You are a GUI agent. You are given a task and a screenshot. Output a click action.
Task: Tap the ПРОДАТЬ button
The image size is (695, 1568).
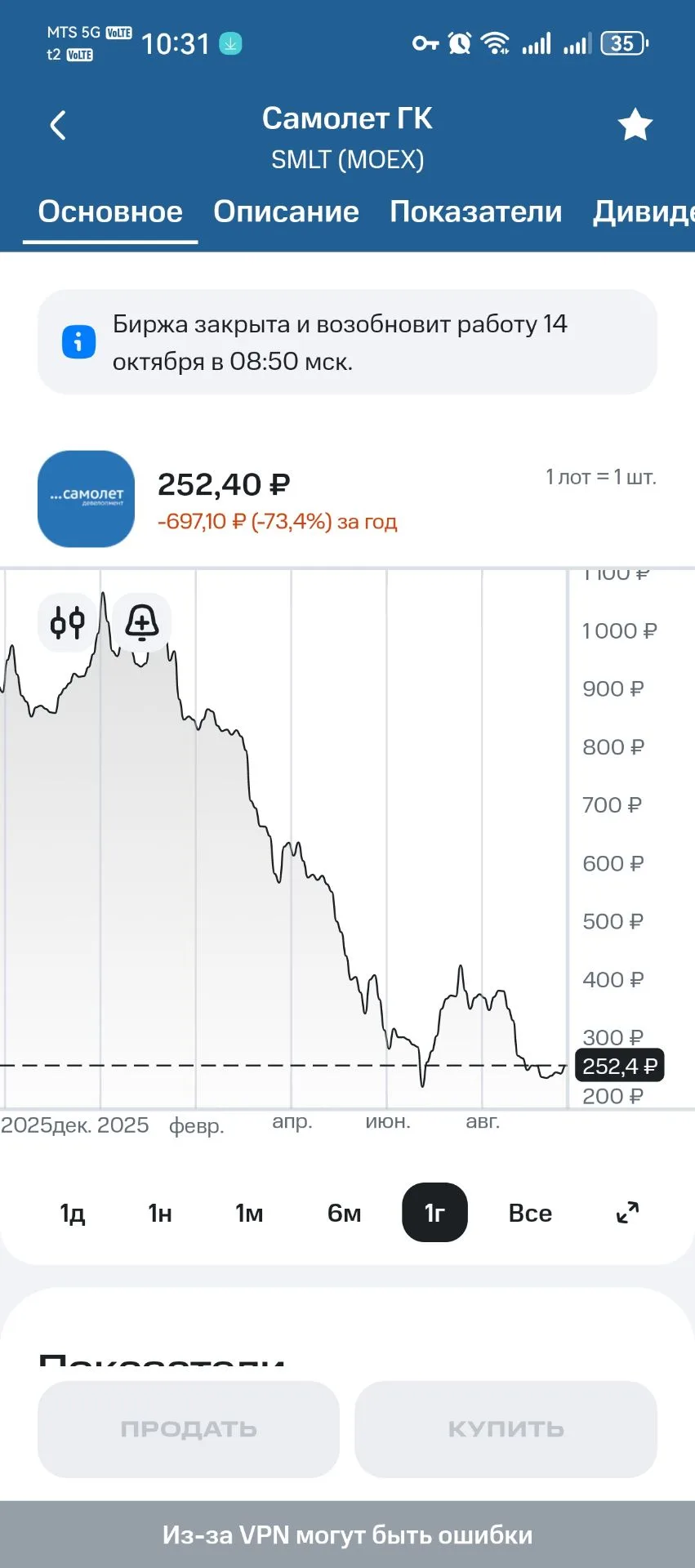(x=189, y=1429)
